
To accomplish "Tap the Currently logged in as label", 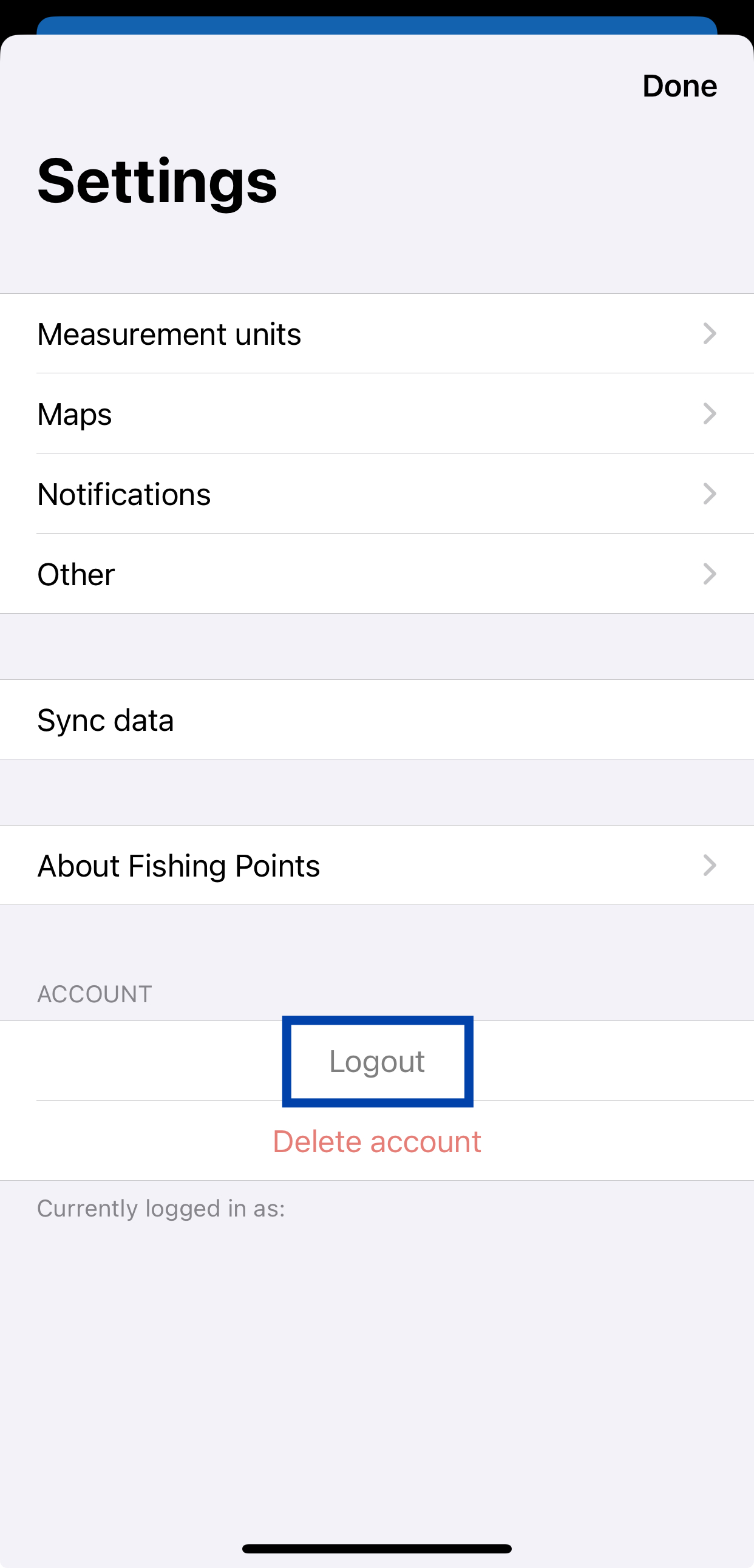I will click(161, 1208).
